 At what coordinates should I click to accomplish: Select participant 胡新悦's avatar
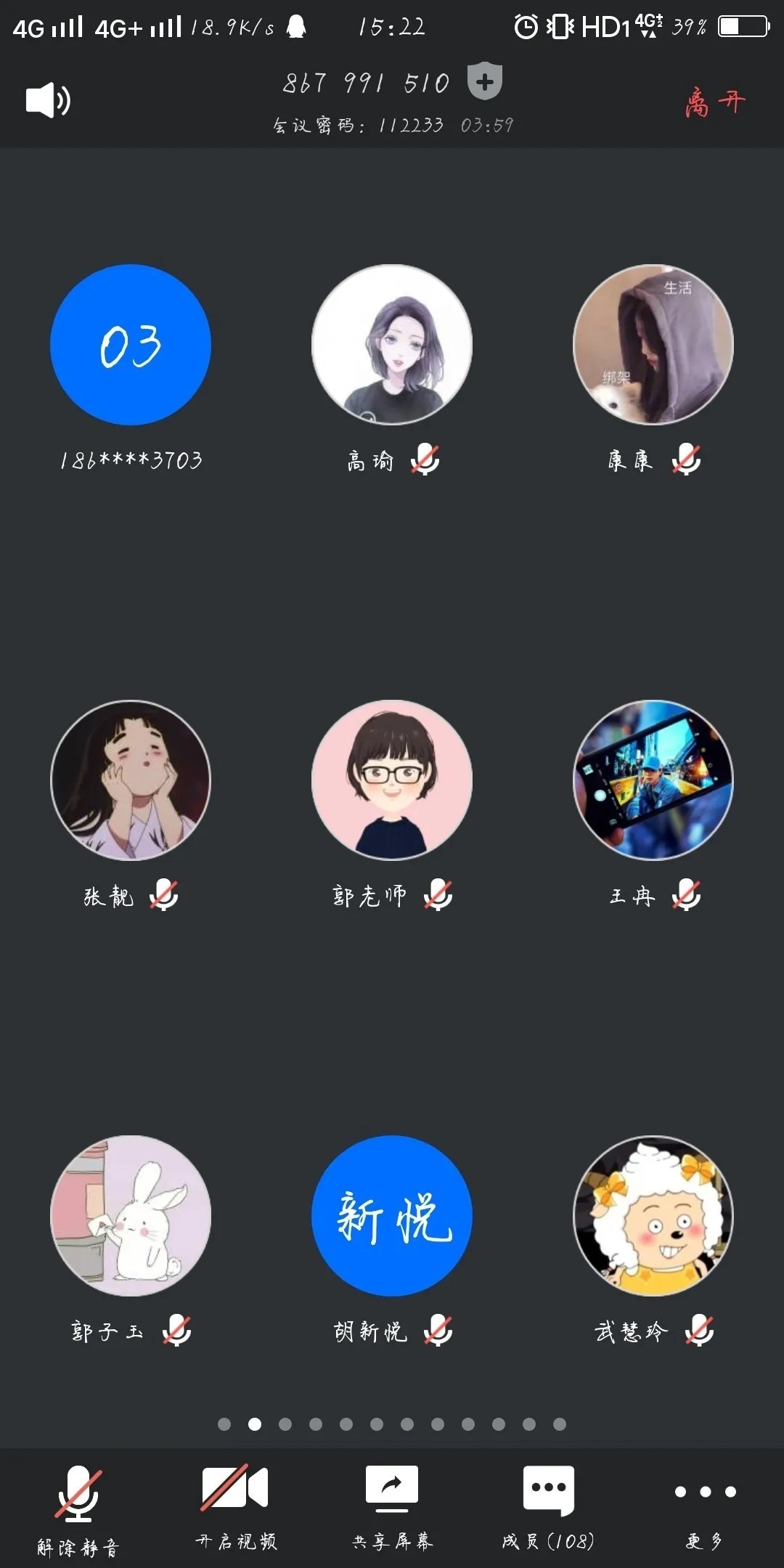[x=392, y=1216]
